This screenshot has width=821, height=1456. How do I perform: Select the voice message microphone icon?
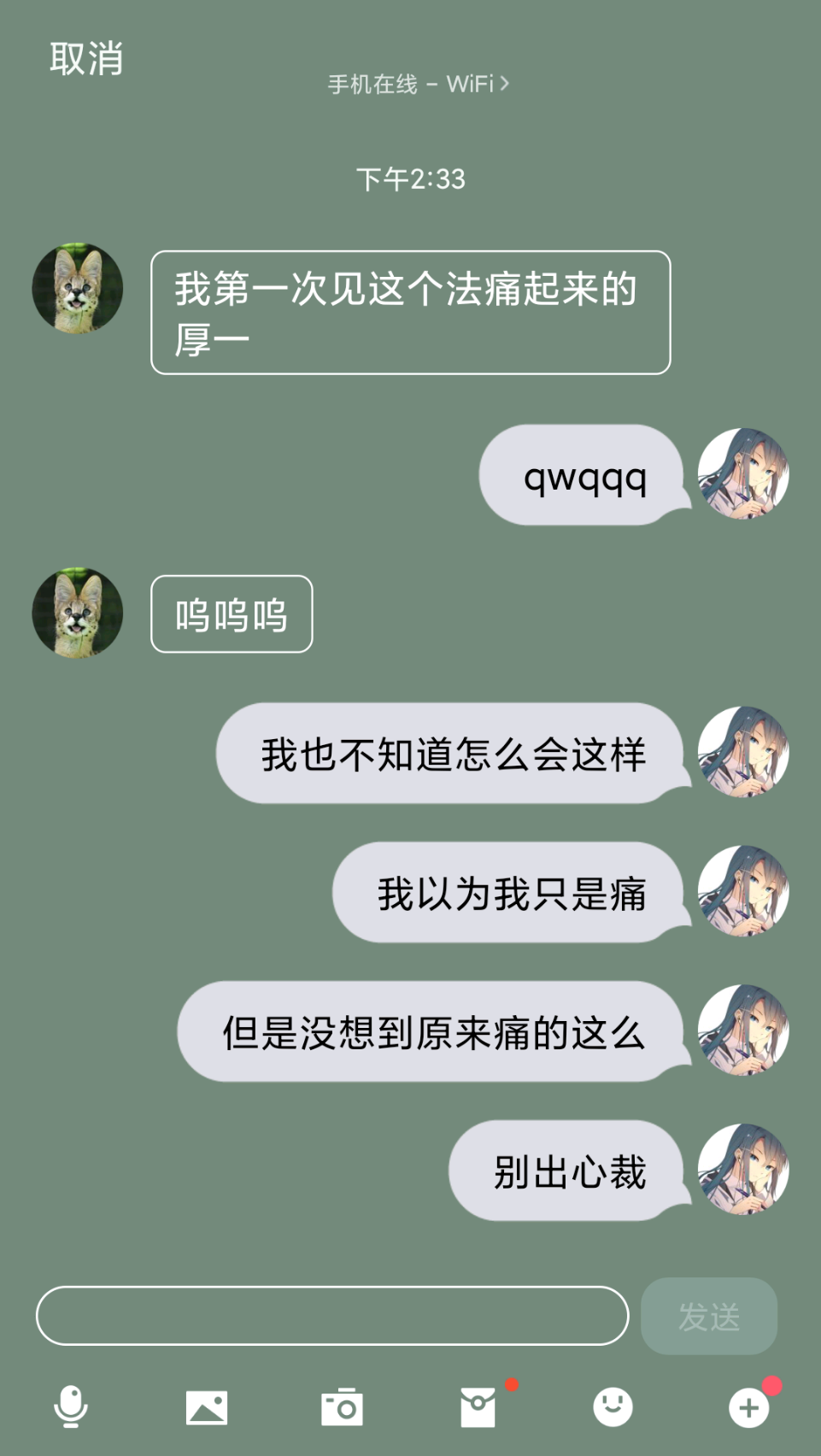73,1406
